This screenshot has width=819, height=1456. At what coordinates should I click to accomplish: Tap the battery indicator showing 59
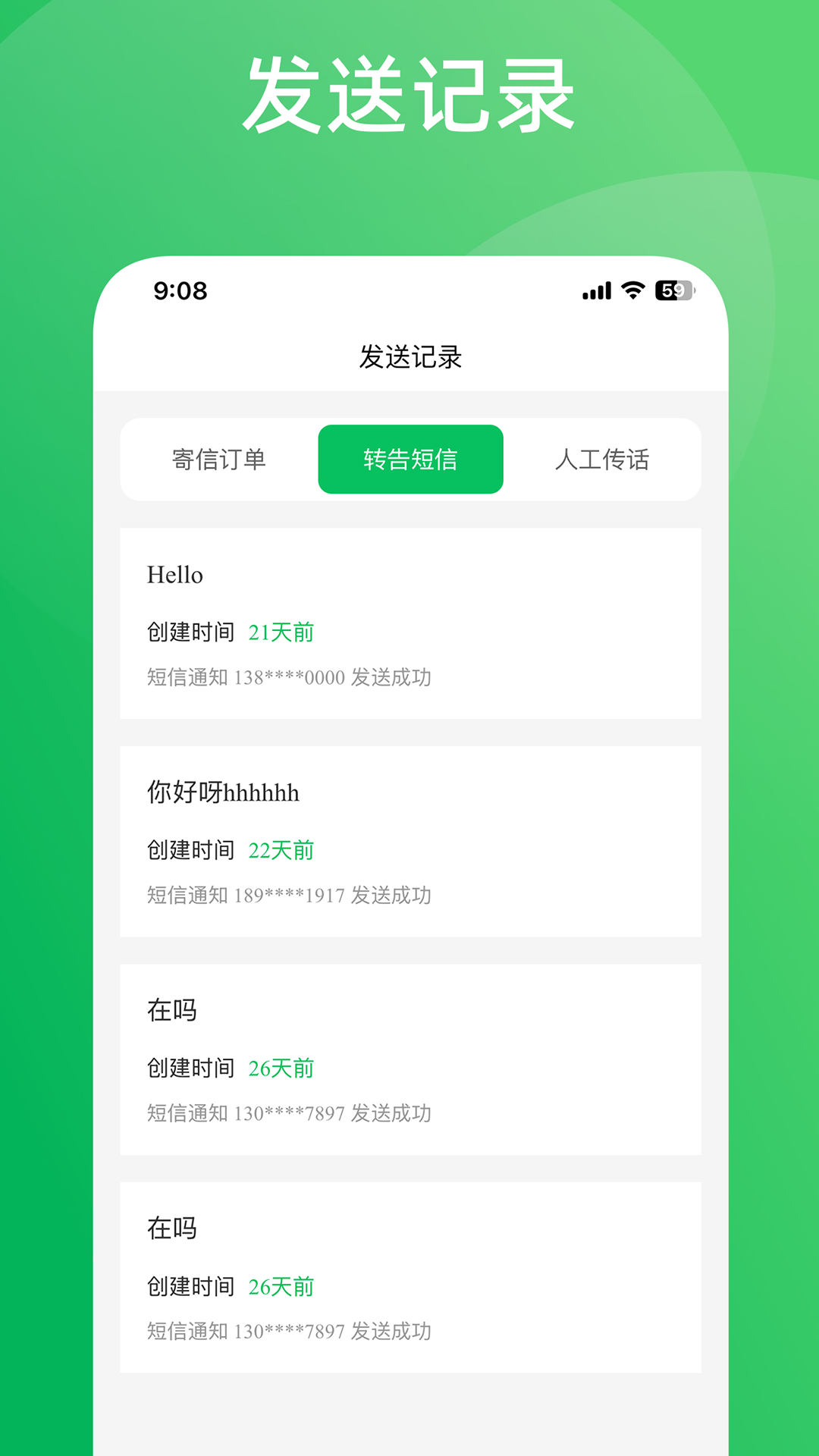click(673, 291)
